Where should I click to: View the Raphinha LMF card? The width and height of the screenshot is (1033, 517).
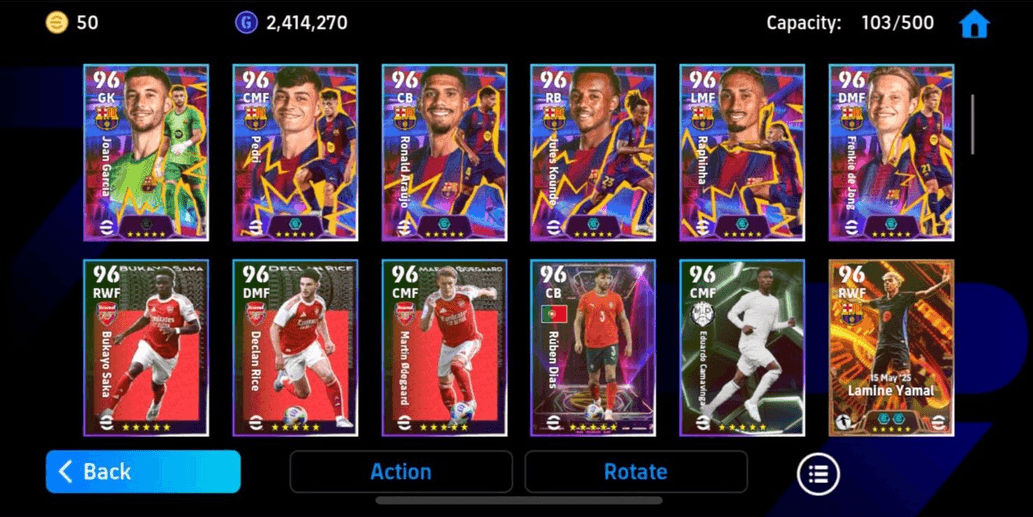[x=742, y=153]
